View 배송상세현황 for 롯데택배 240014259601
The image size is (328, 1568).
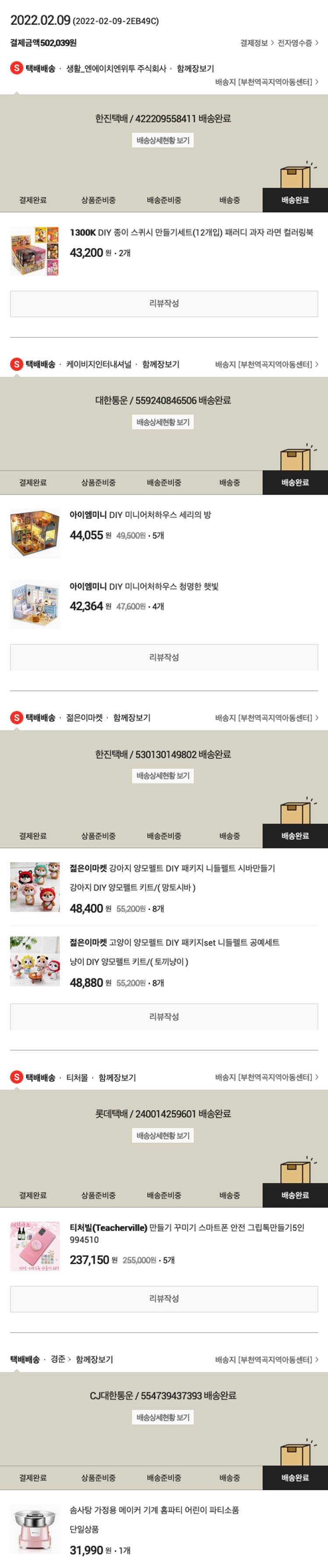(163, 1135)
